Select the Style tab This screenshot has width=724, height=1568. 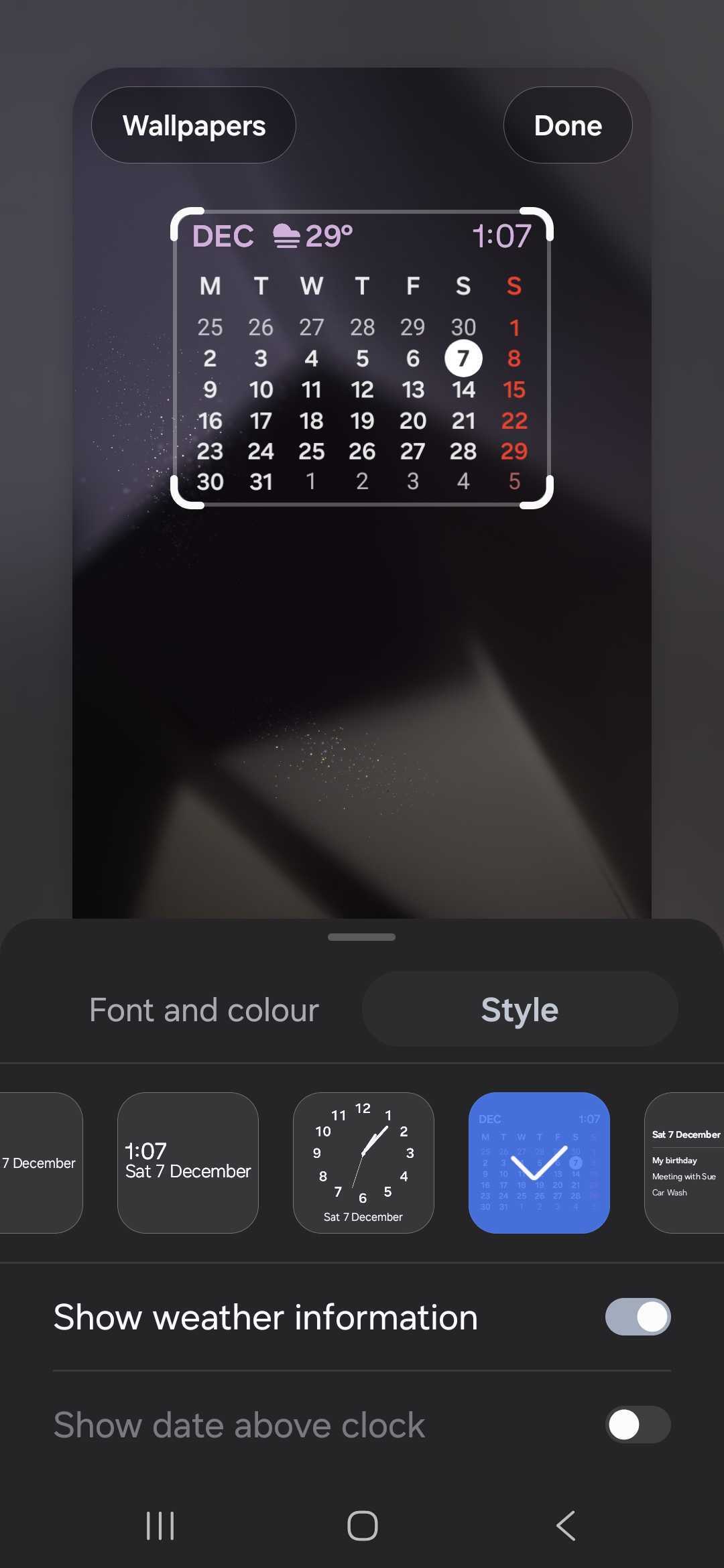coord(520,1010)
